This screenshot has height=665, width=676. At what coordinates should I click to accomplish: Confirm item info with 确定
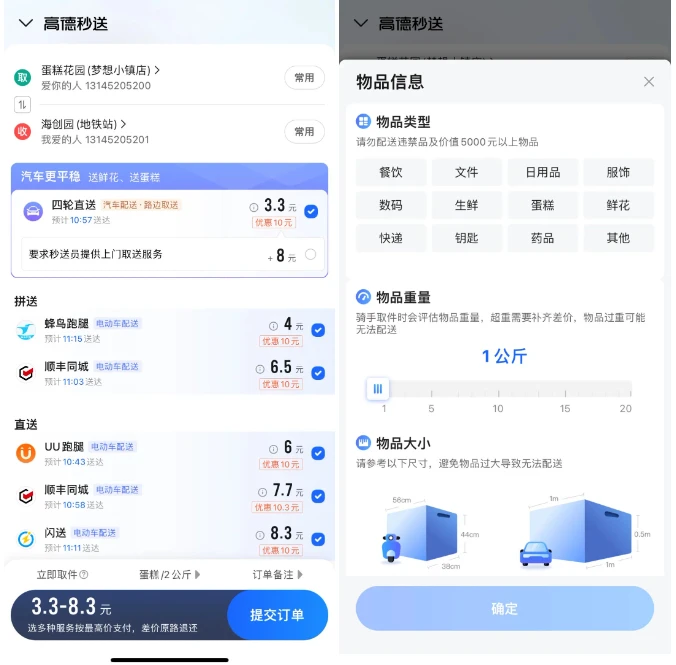pos(504,609)
